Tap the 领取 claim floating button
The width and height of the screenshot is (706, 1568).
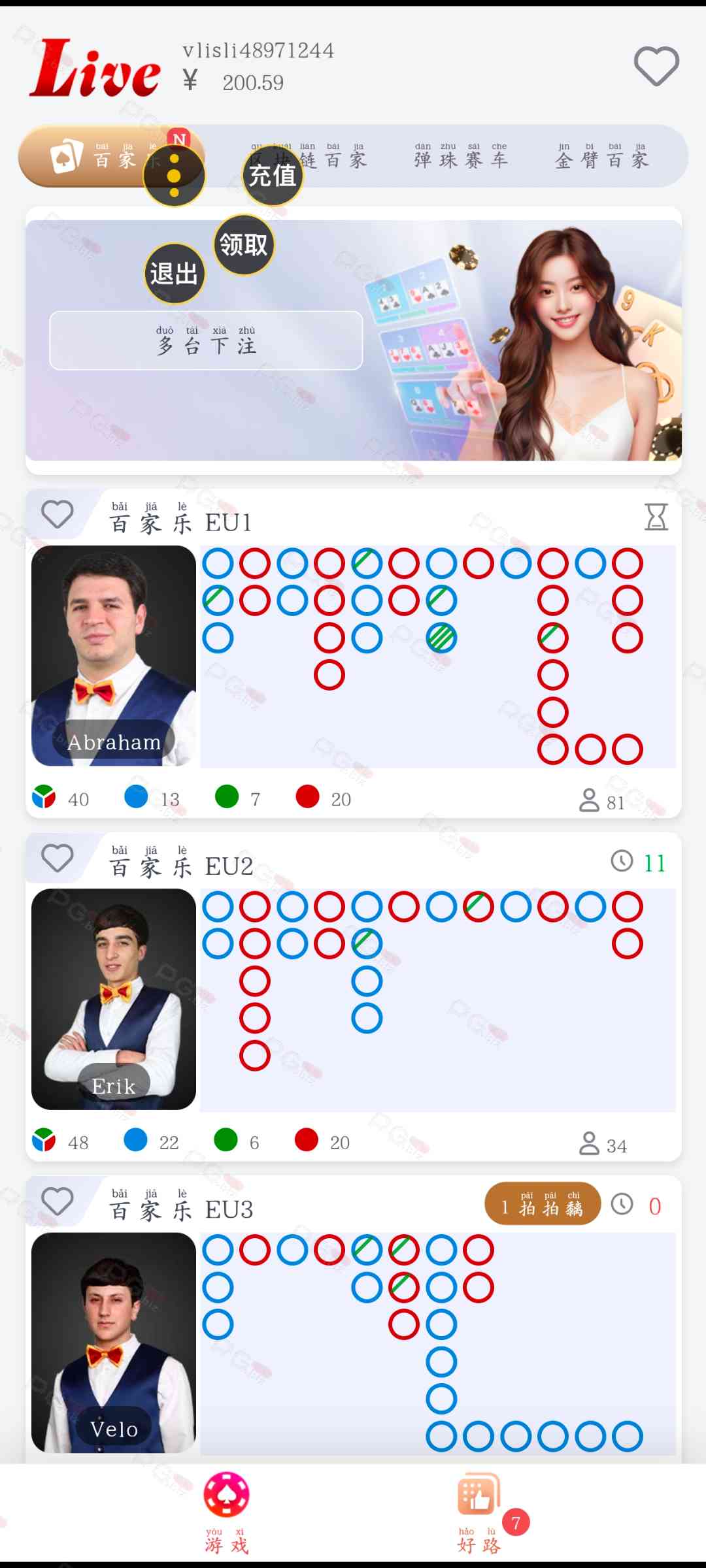click(x=244, y=245)
